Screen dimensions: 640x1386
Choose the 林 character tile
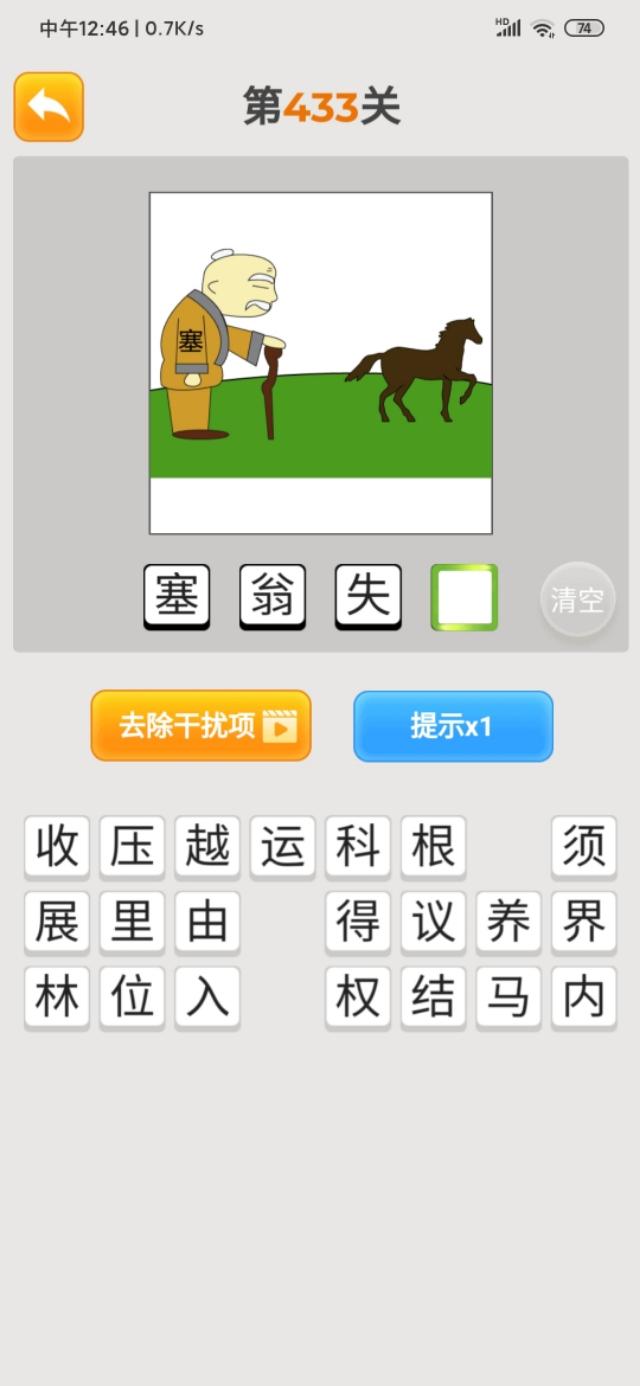pos(57,998)
